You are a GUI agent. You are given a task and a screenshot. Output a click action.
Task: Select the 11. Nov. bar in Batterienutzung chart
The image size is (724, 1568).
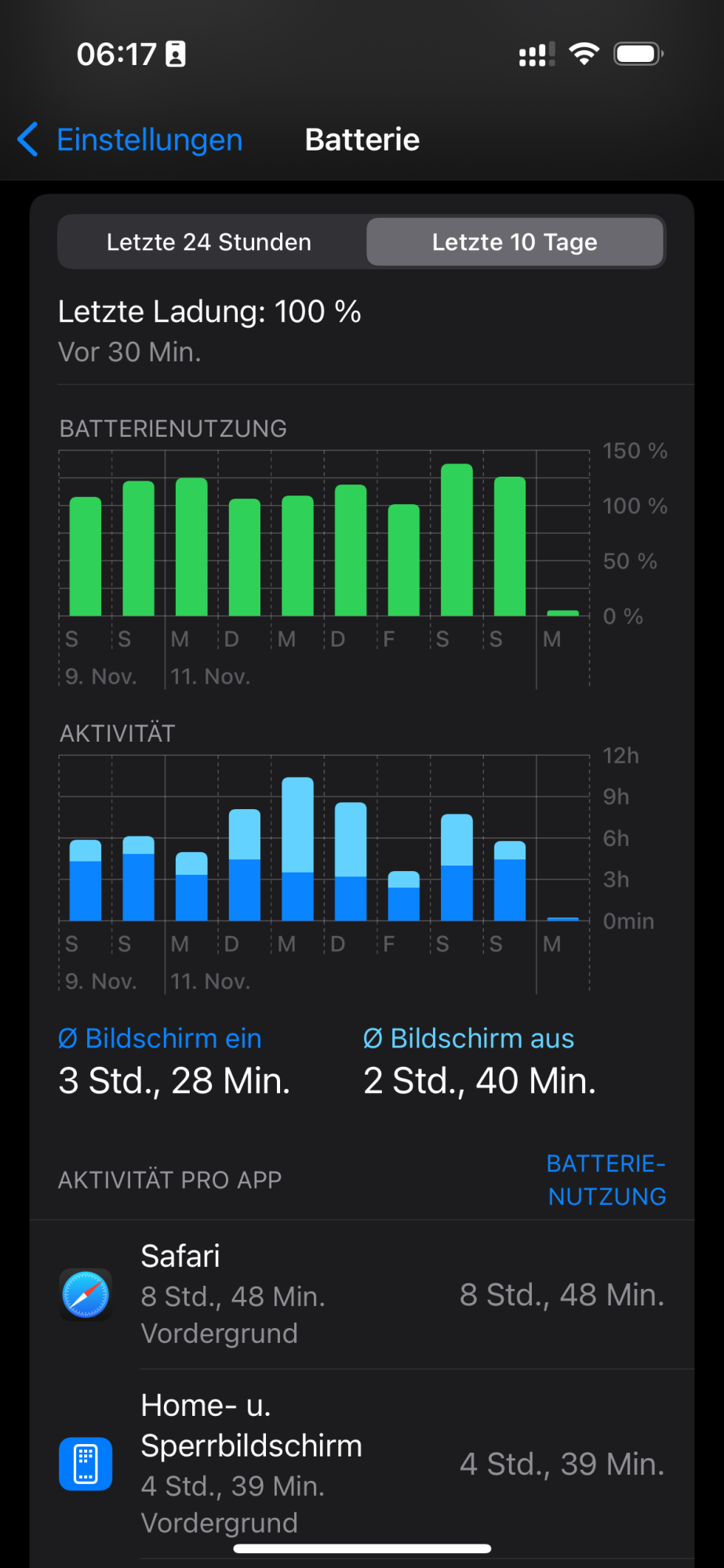(x=191, y=547)
